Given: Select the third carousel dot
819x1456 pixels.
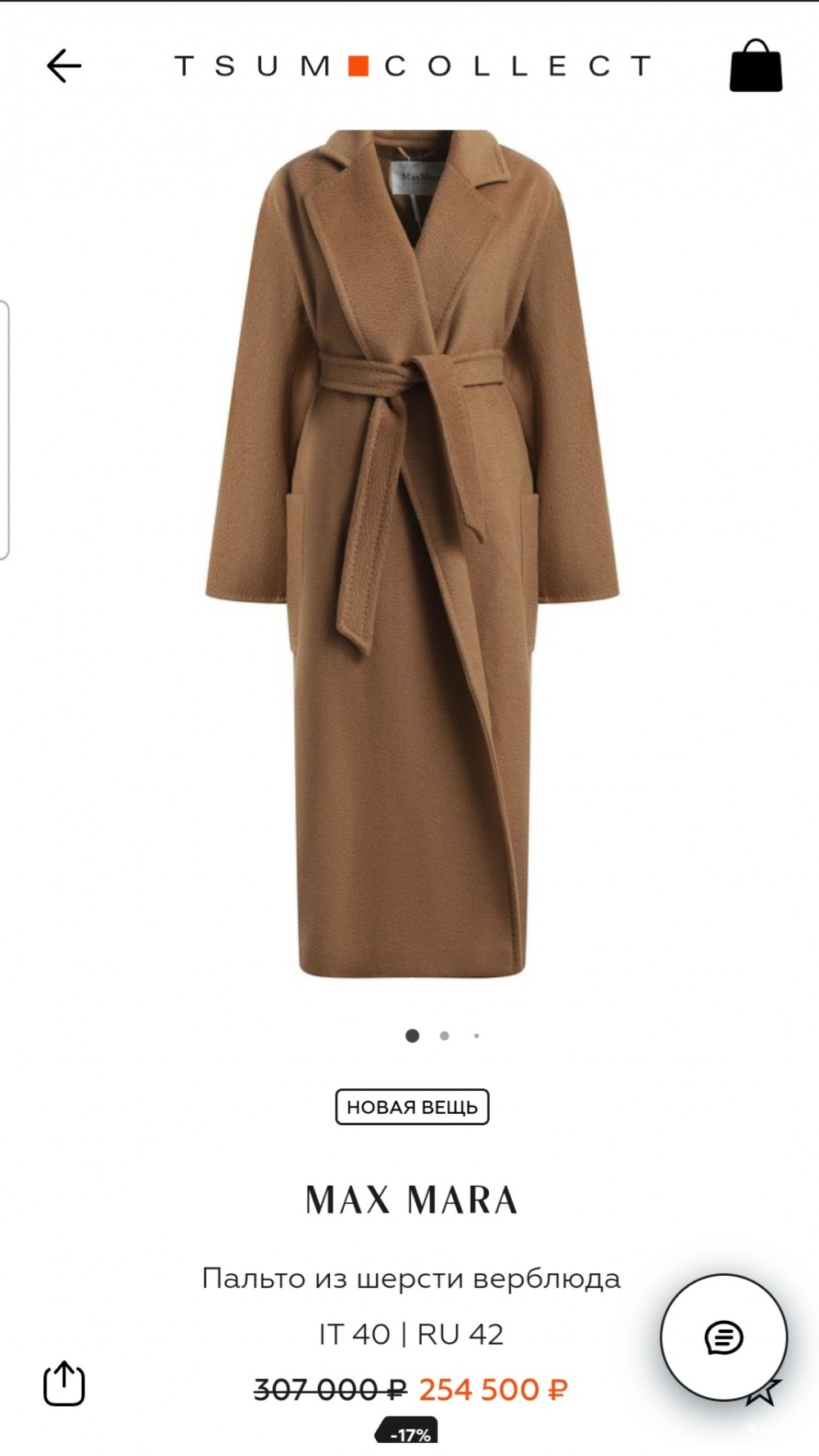Looking at the screenshot, I should 476,1035.
